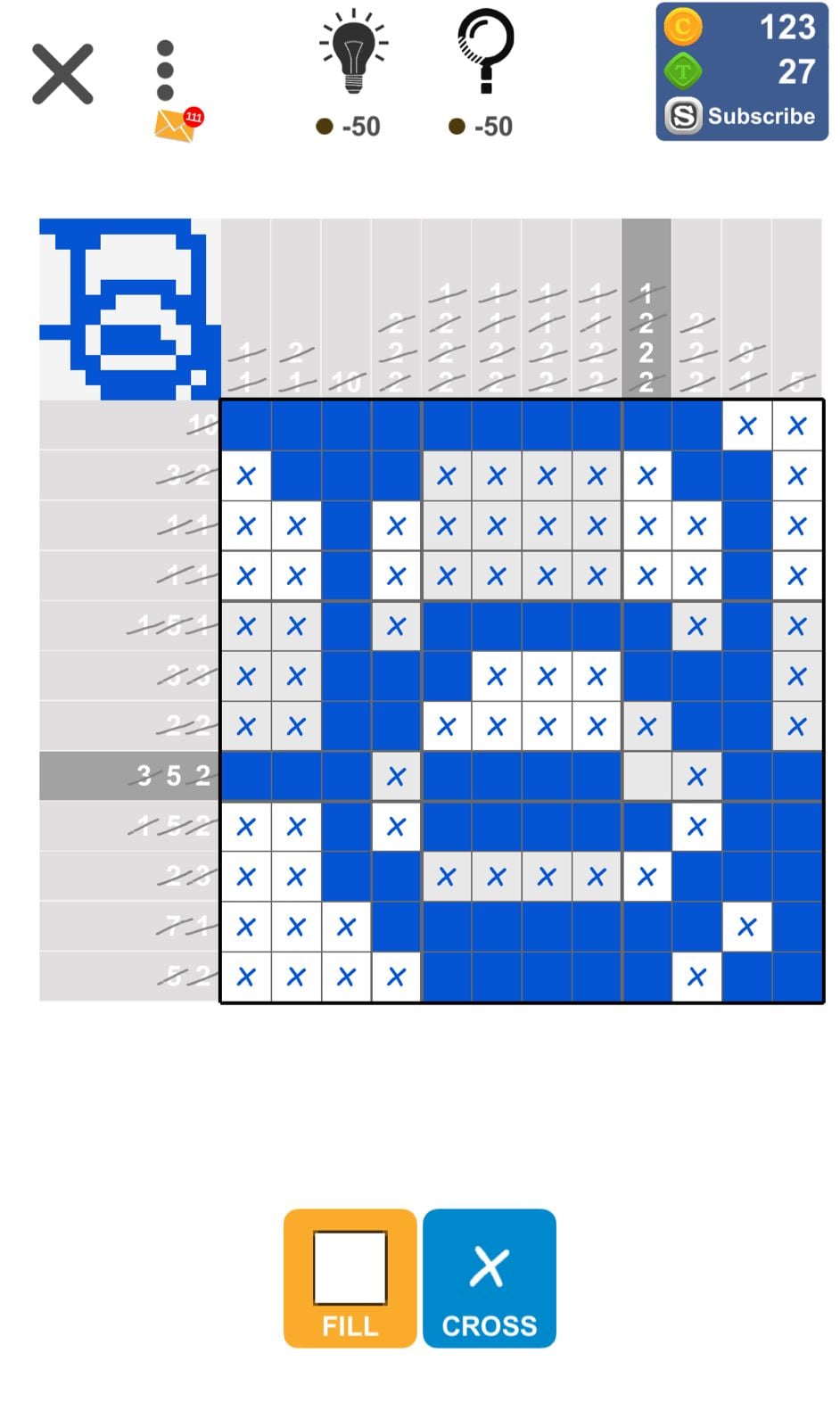840x1427 pixels.
Task: Select the FILL mode button
Action: tap(350, 1277)
